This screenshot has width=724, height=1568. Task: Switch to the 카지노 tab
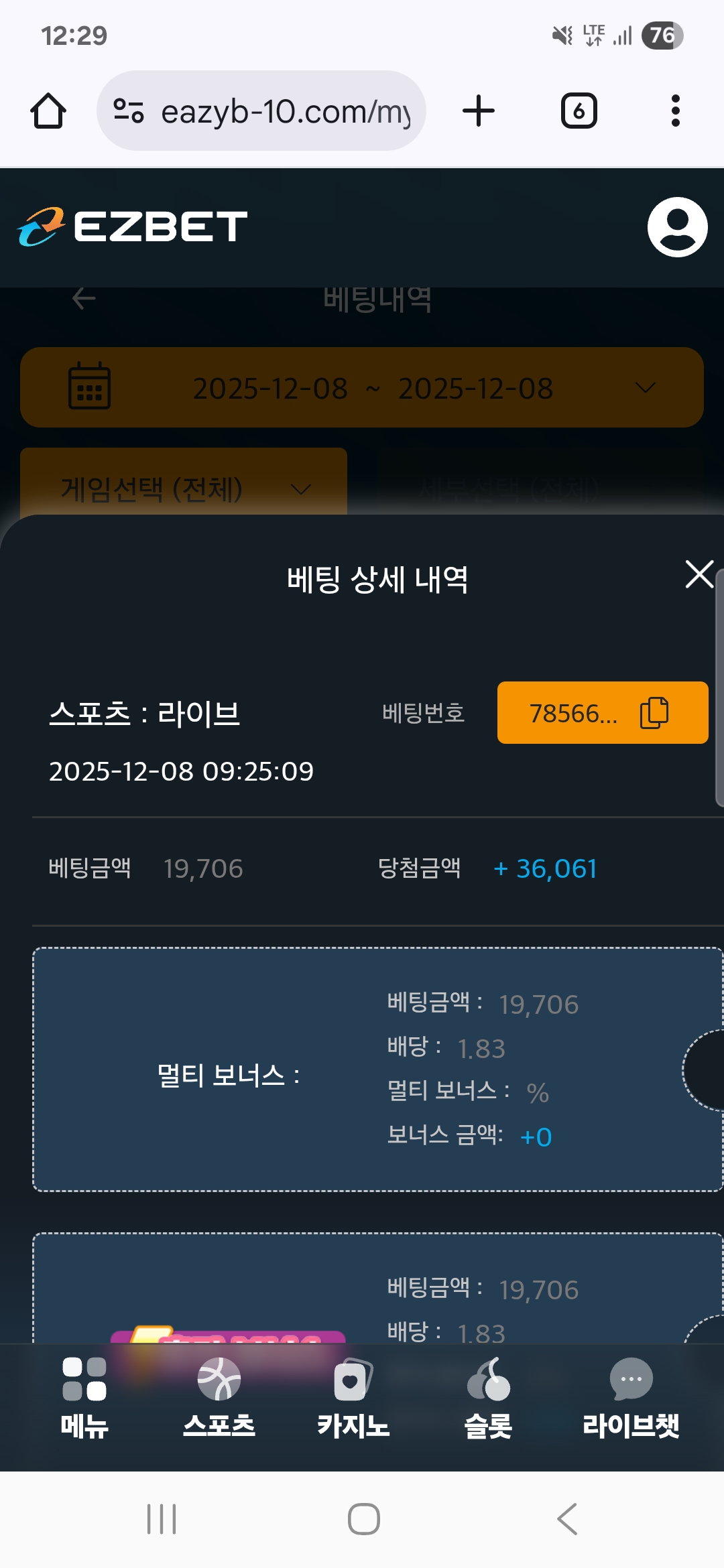[353, 1398]
